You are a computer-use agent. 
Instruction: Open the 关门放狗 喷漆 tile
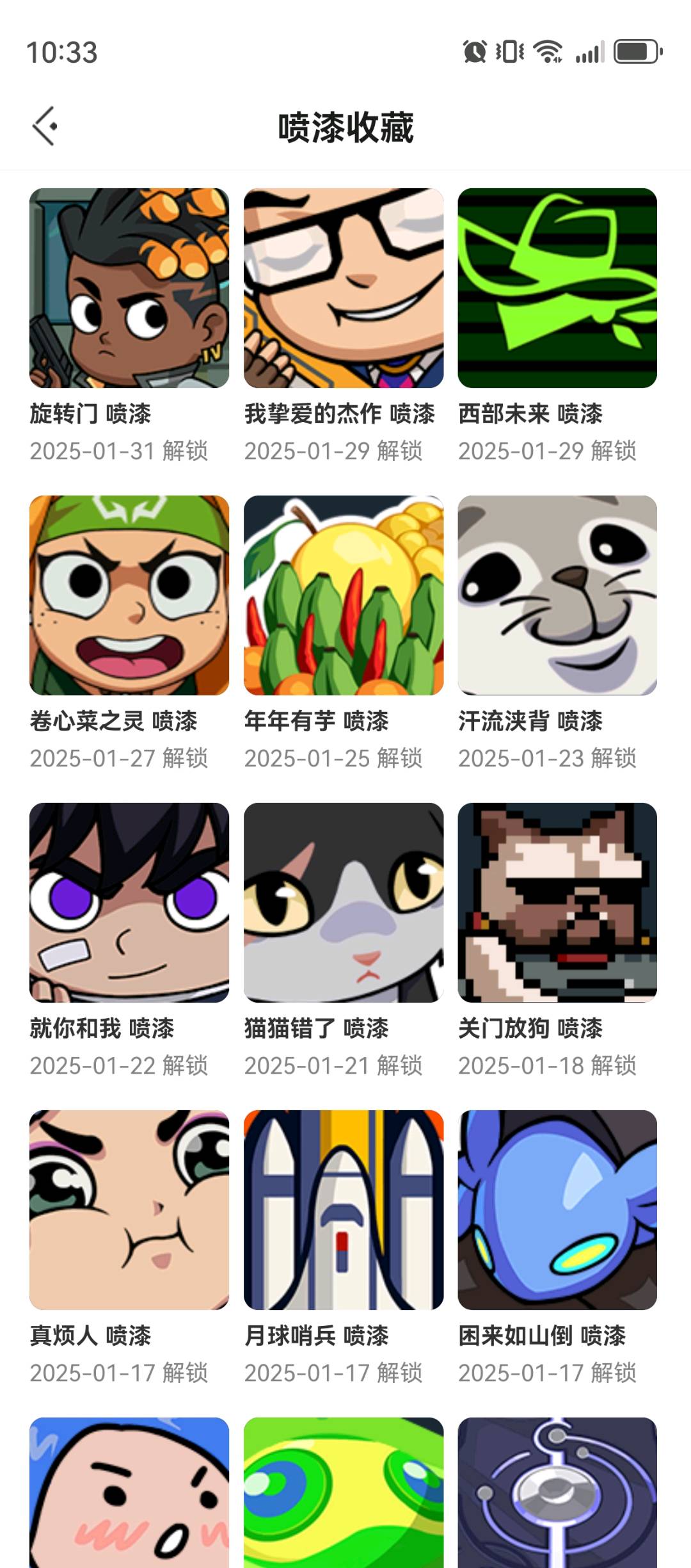click(557, 903)
